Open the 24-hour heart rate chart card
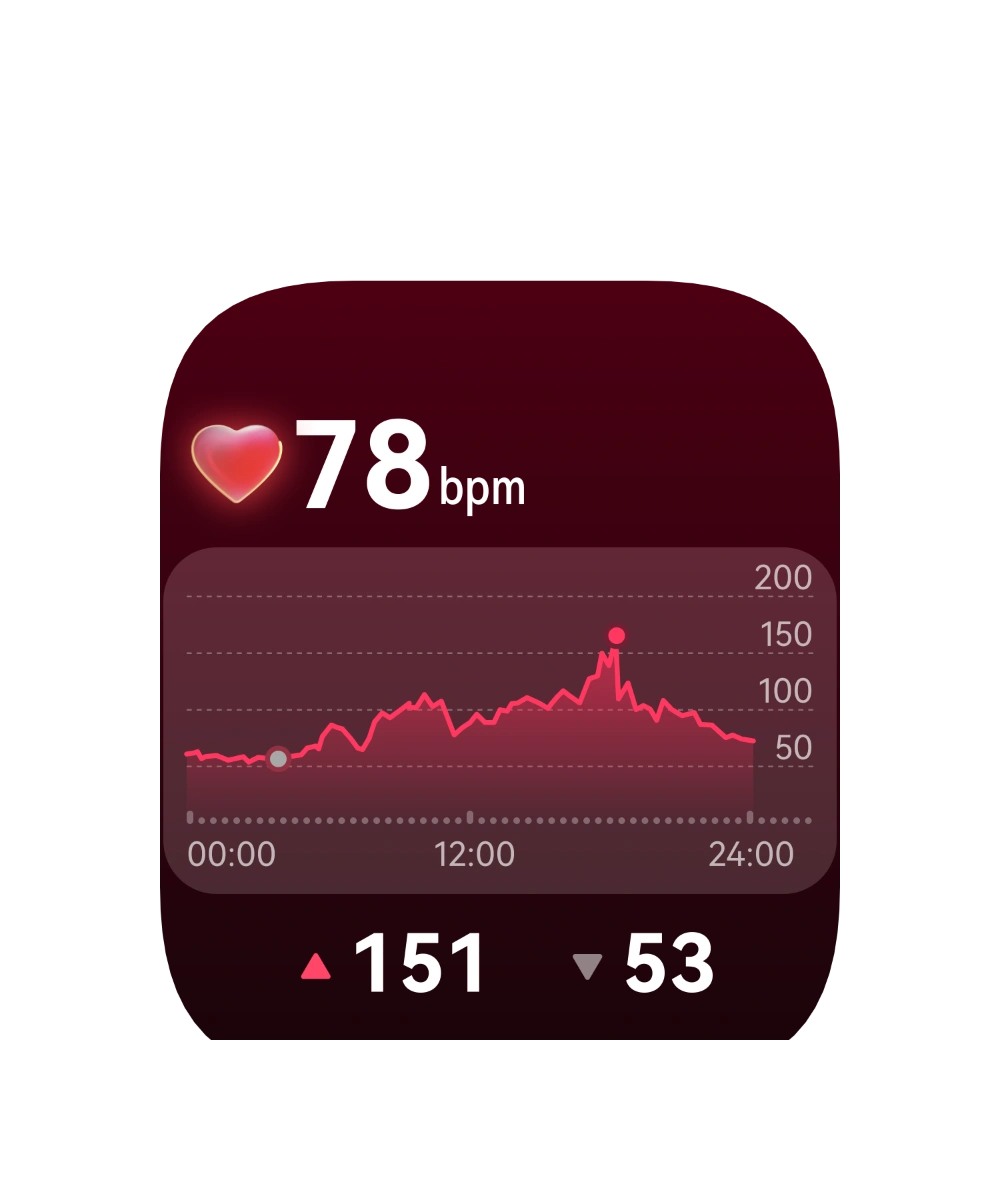 point(499,720)
